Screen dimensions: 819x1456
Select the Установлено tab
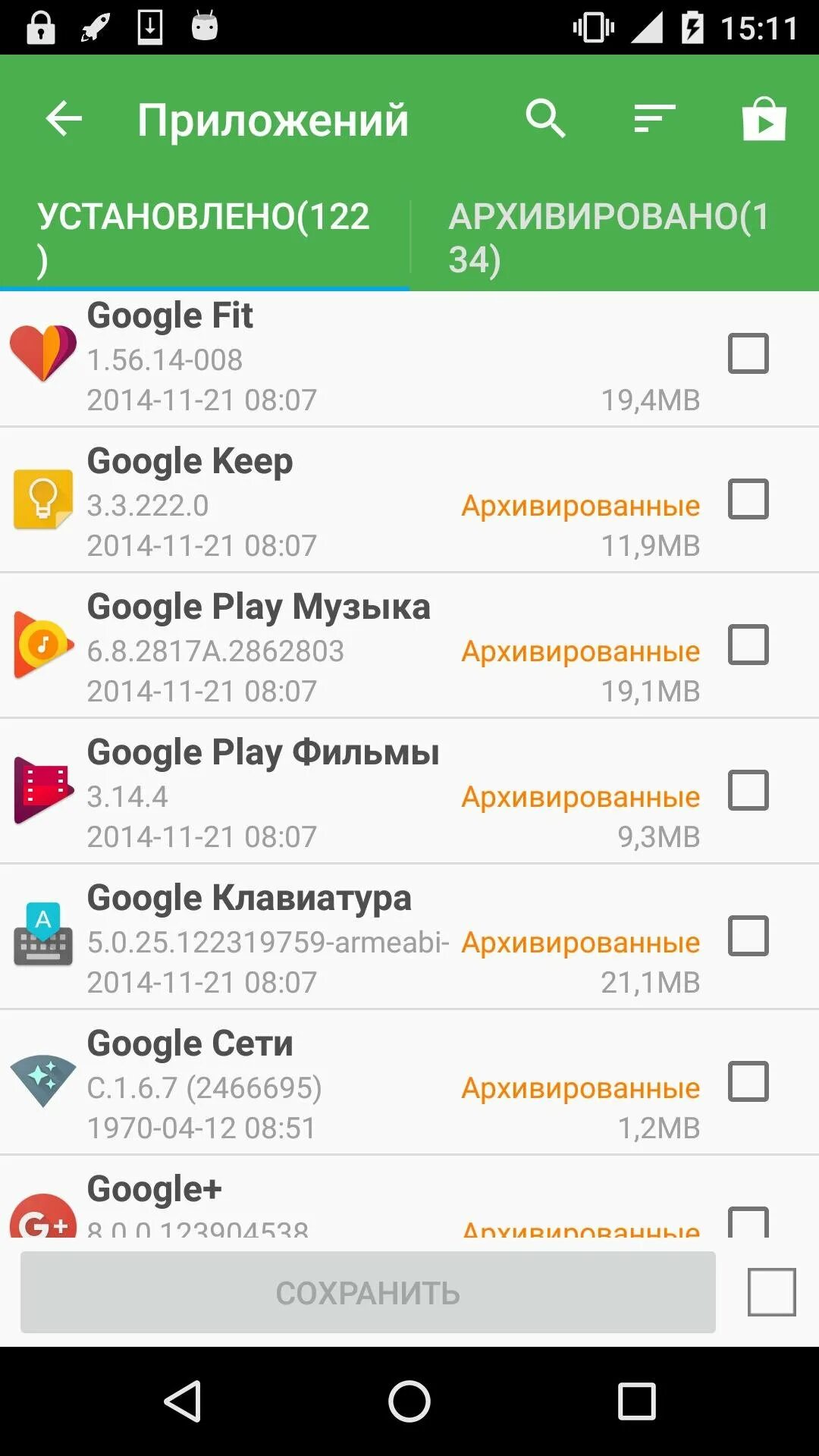205,237
